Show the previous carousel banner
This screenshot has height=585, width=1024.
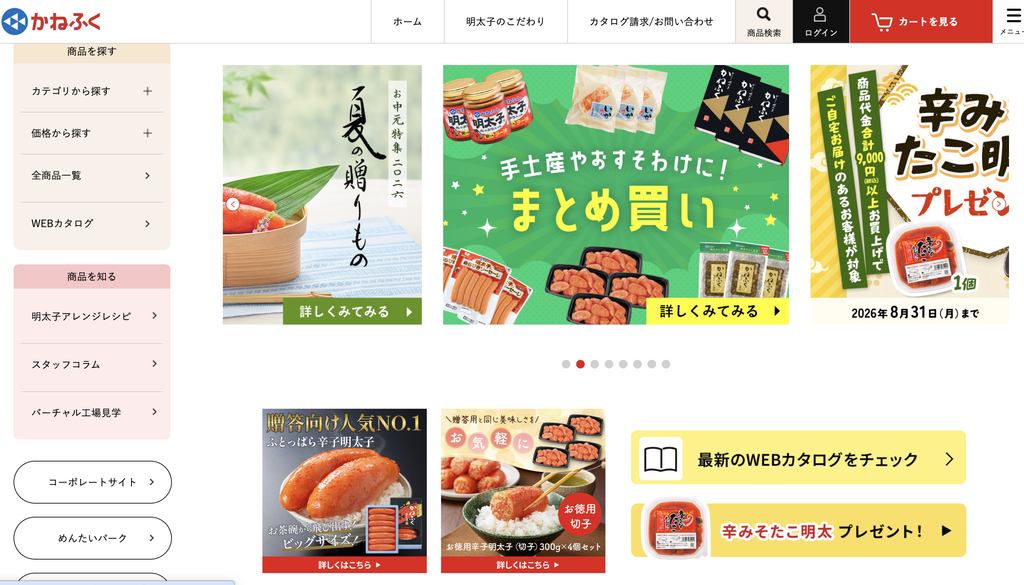232,204
